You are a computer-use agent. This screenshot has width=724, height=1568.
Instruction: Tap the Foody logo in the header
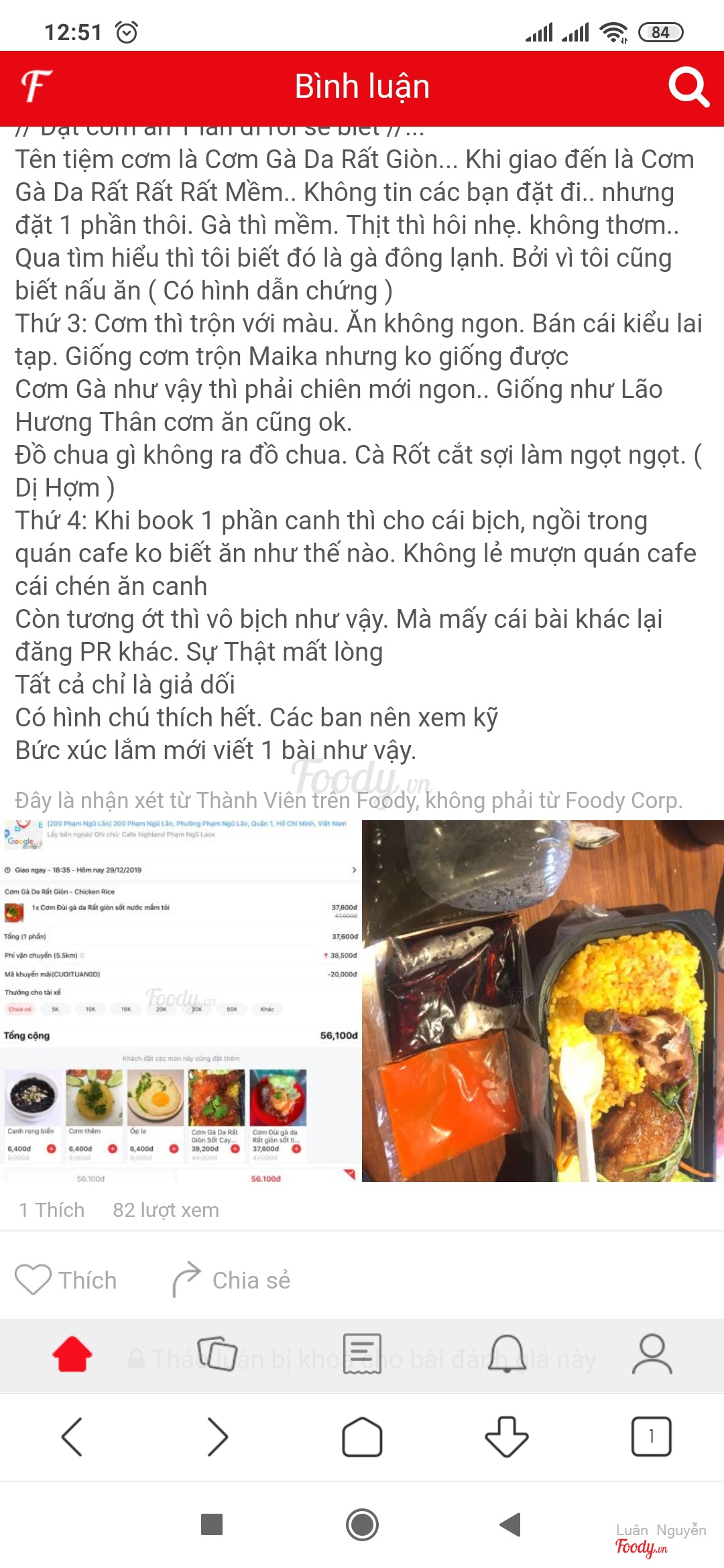[36, 87]
